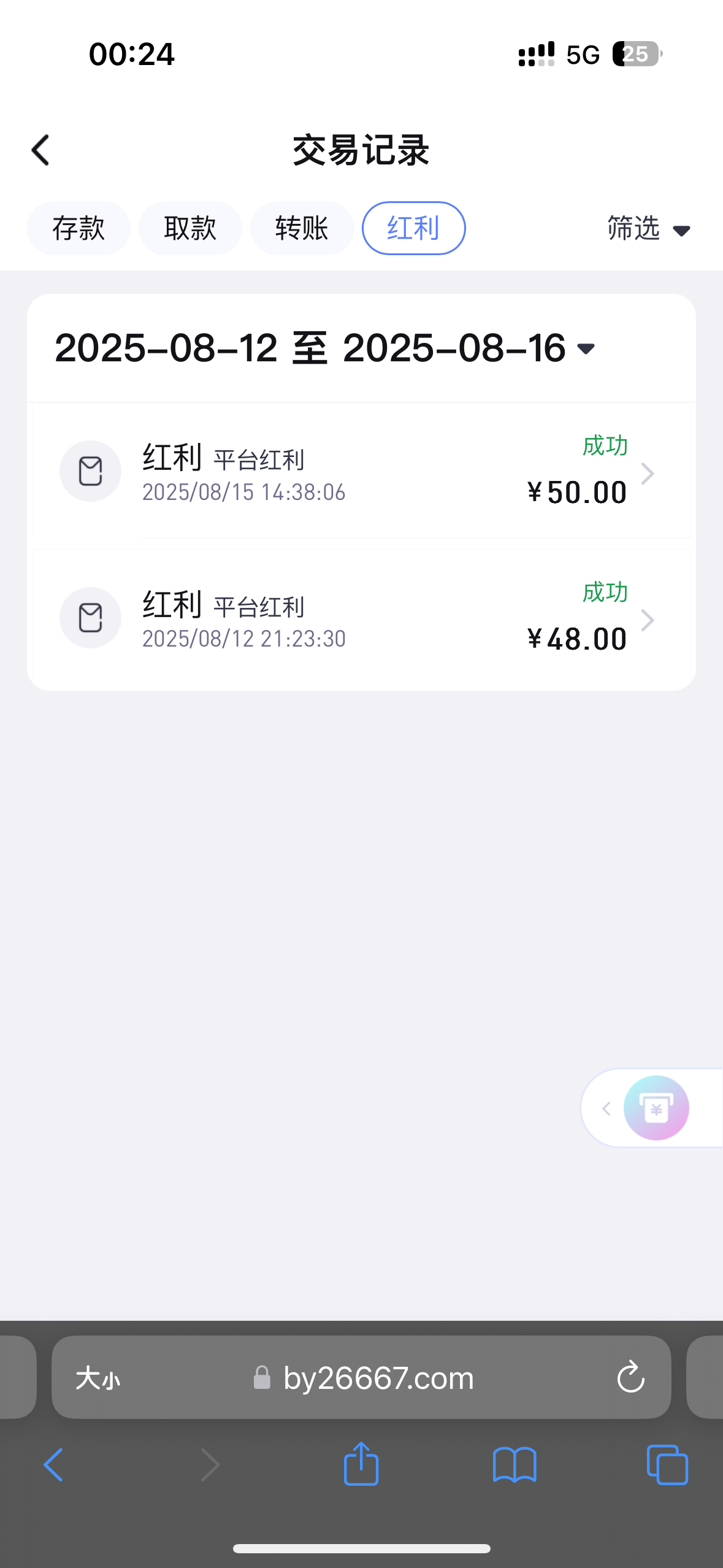The width and height of the screenshot is (723, 1568).
Task: Open the 筛选 filter dropdown
Action: [x=648, y=229]
